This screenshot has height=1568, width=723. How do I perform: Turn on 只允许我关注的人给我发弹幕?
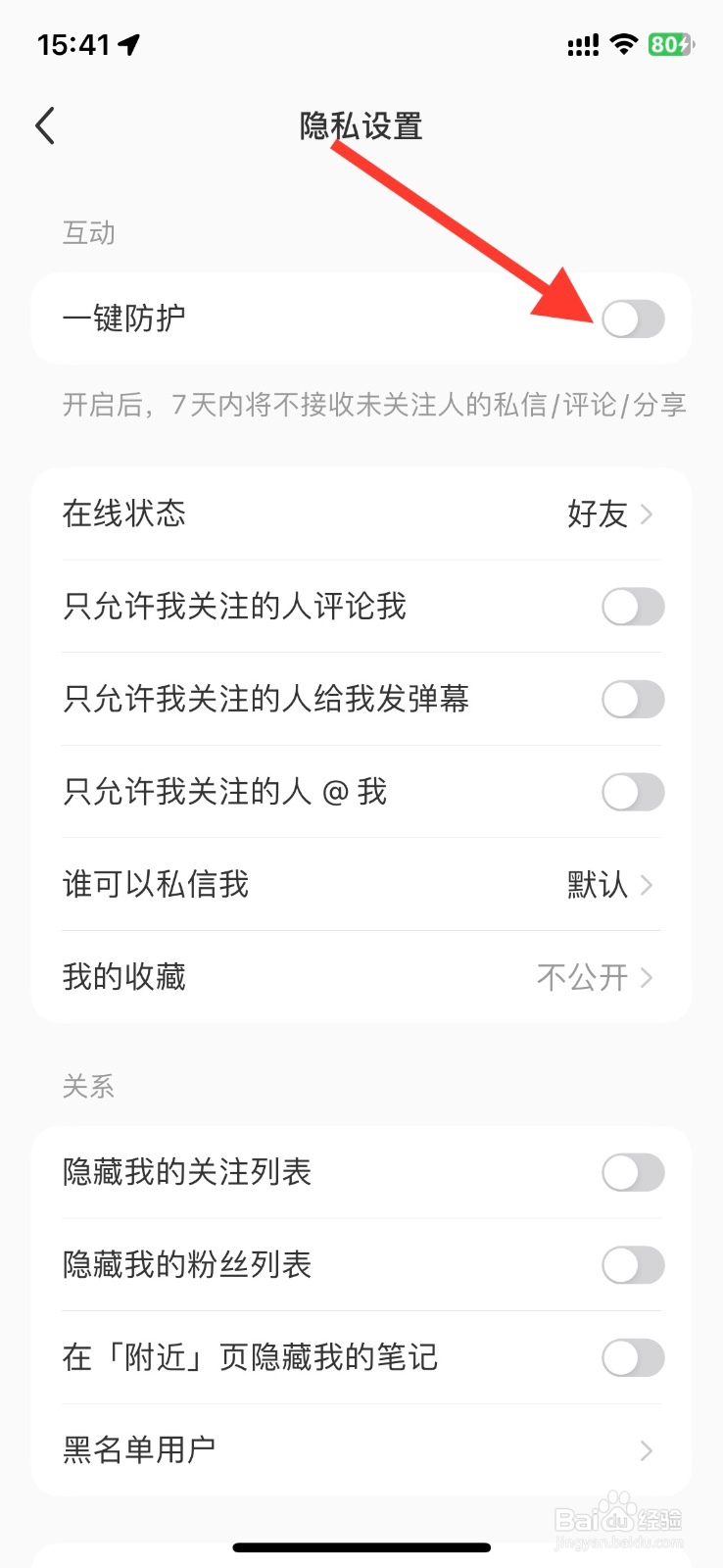click(633, 700)
